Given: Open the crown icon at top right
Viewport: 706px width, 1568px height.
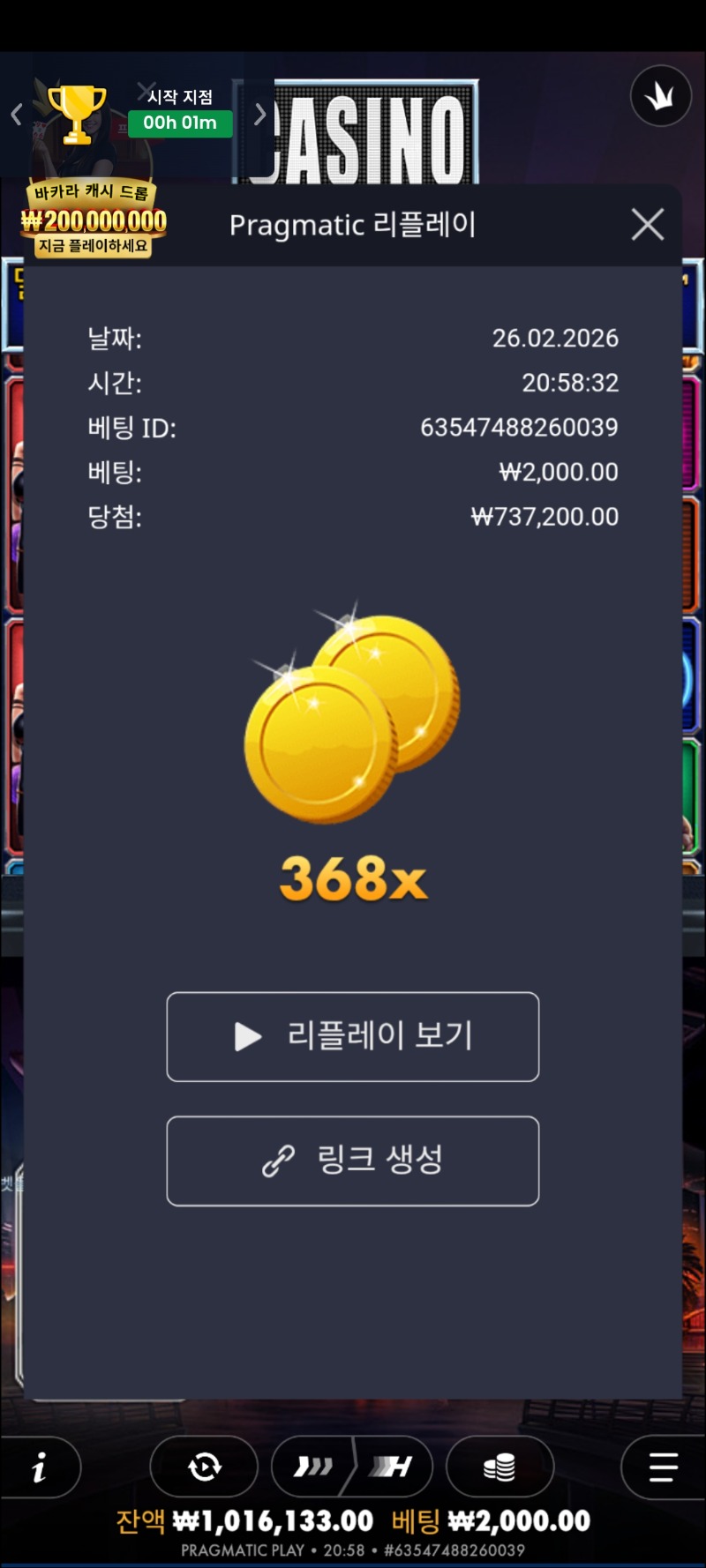Looking at the screenshot, I should [x=660, y=96].
